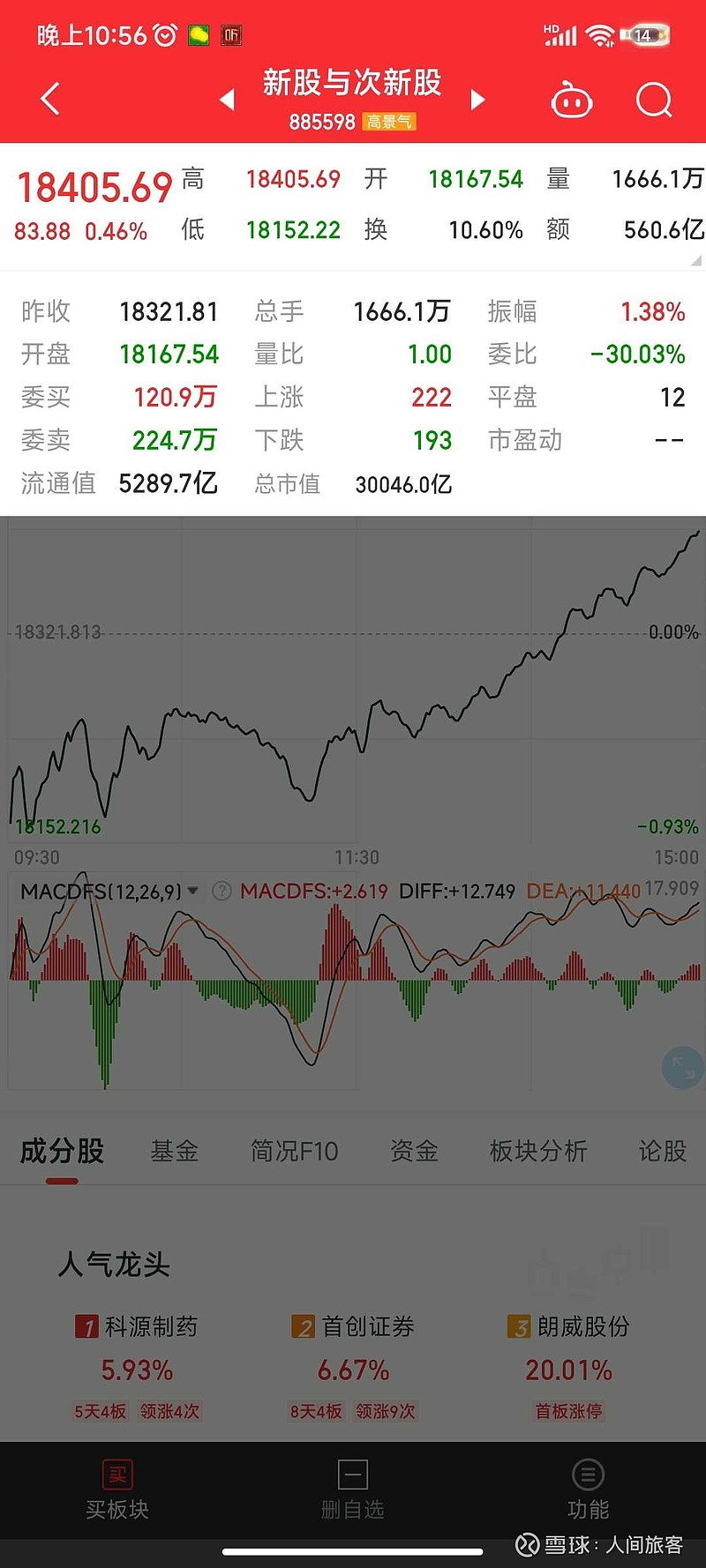Viewport: 706px width, 1568px height.
Task: Switch to previous sector with left triangle
Action: (228, 100)
